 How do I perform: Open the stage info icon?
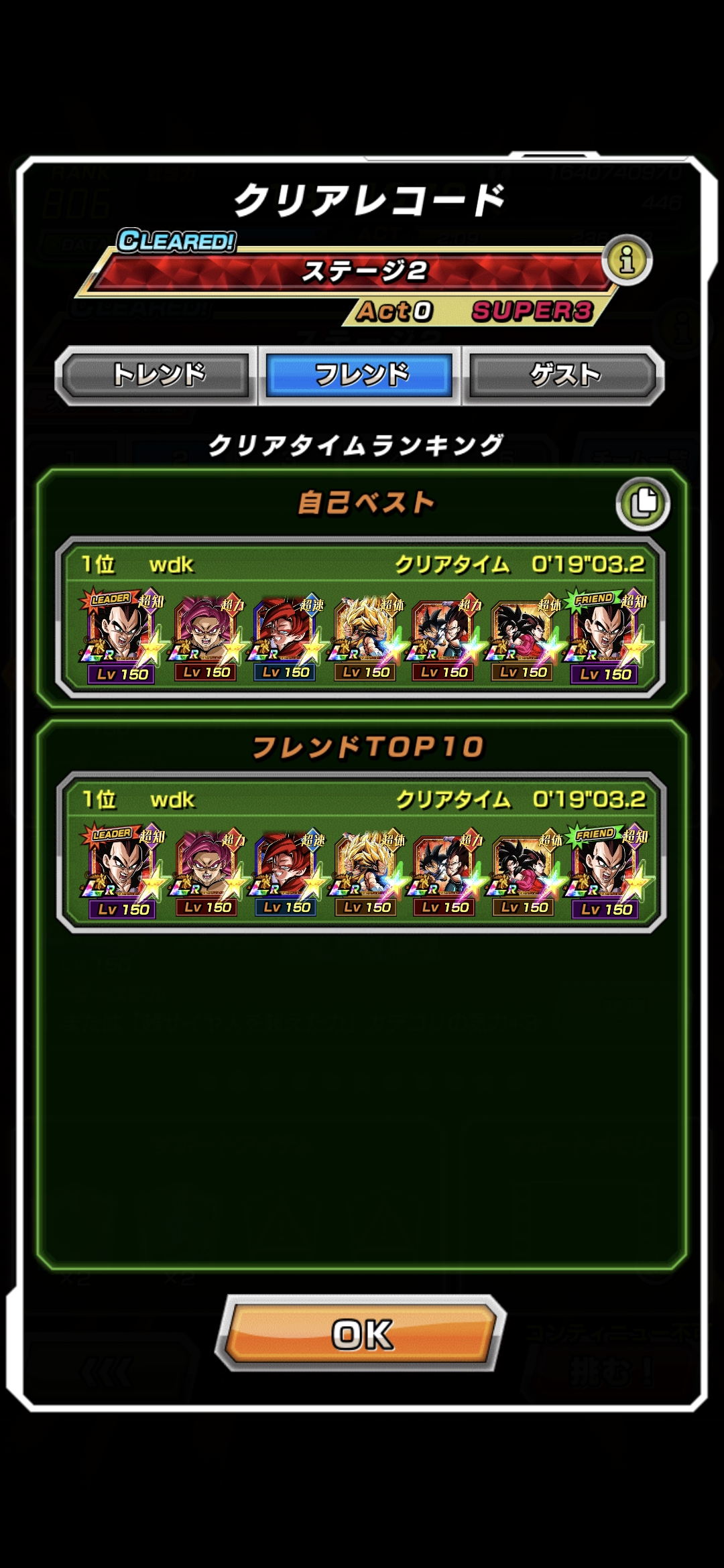coord(627,260)
